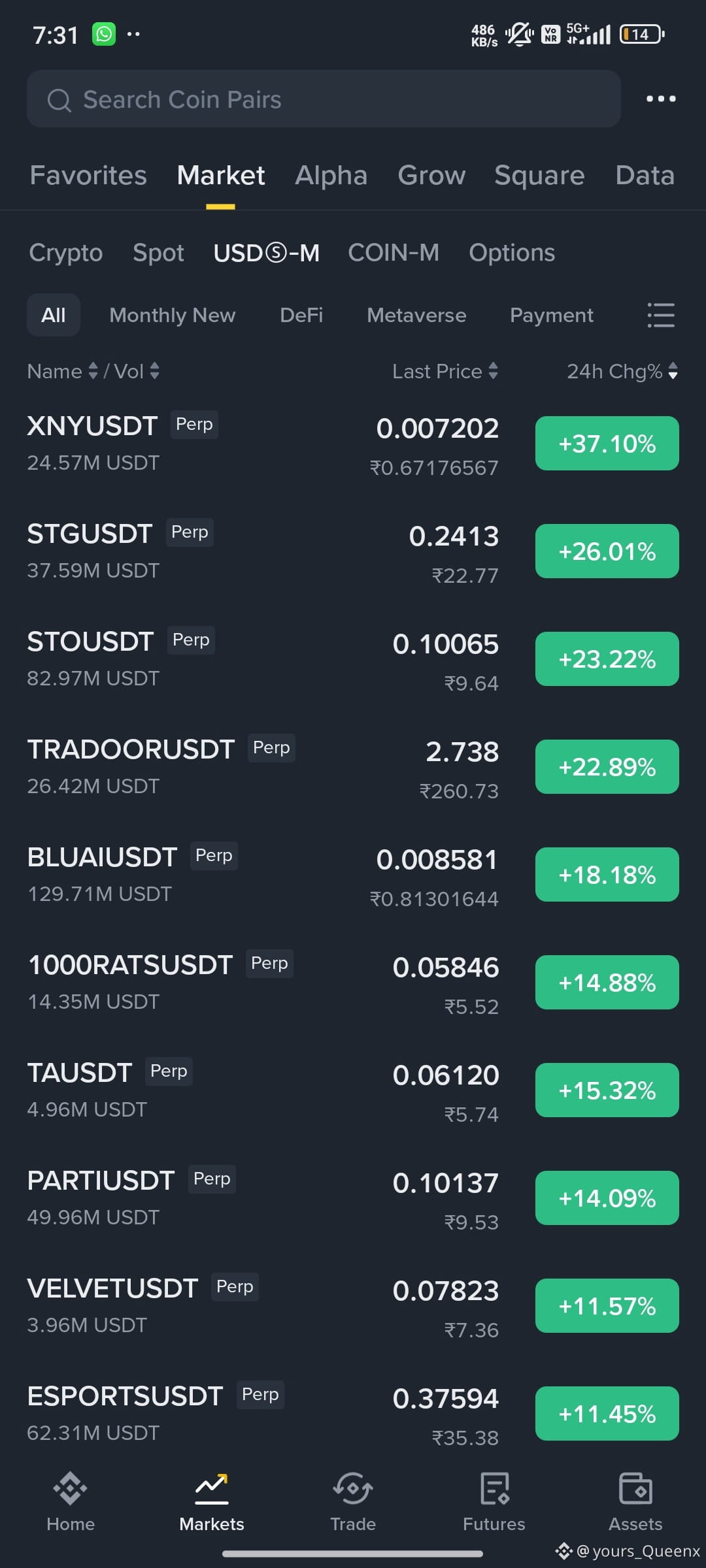
Task: Filter by the DeFi chip
Action: pos(301,315)
